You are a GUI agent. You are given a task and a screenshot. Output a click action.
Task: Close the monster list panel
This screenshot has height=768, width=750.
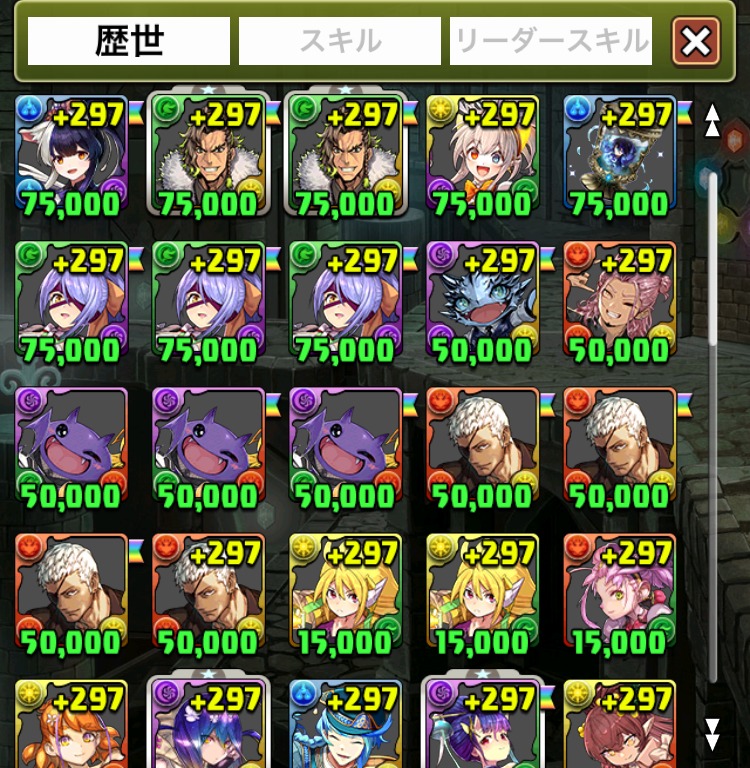[x=696, y=41]
